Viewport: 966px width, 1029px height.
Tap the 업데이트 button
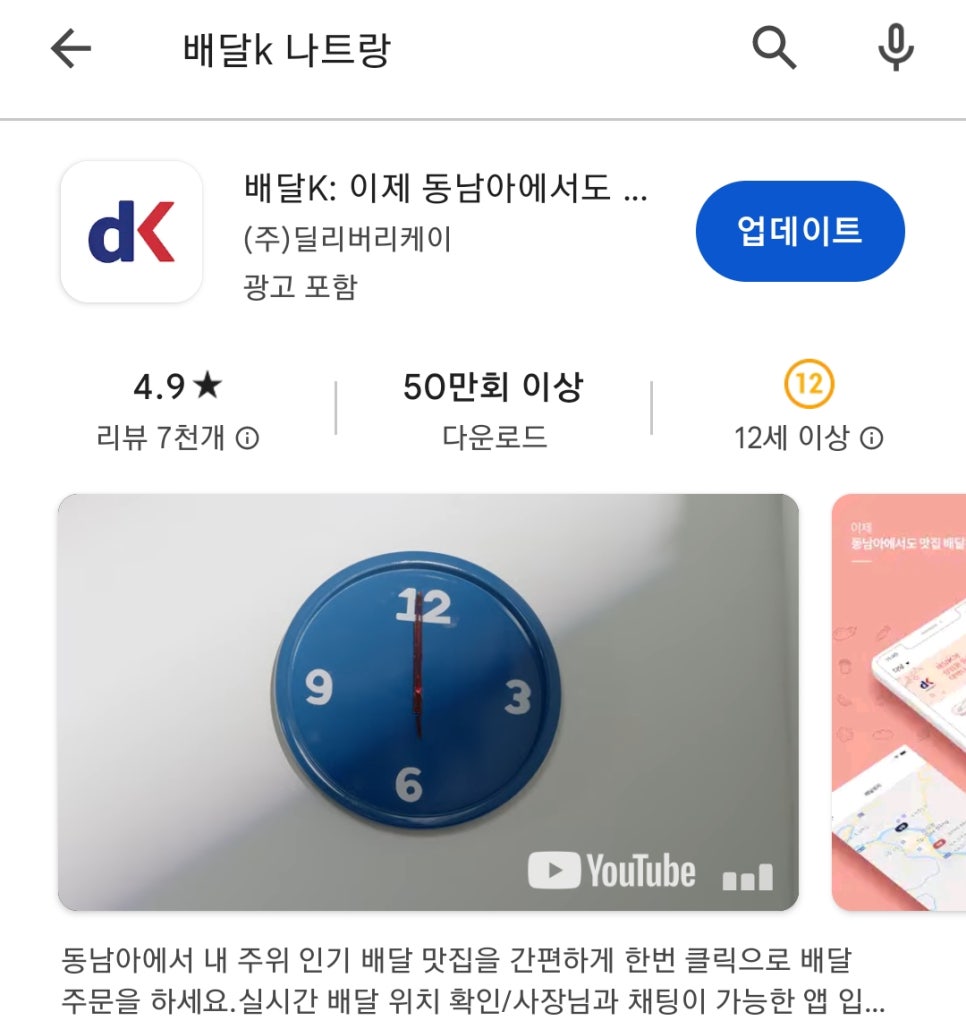point(799,231)
